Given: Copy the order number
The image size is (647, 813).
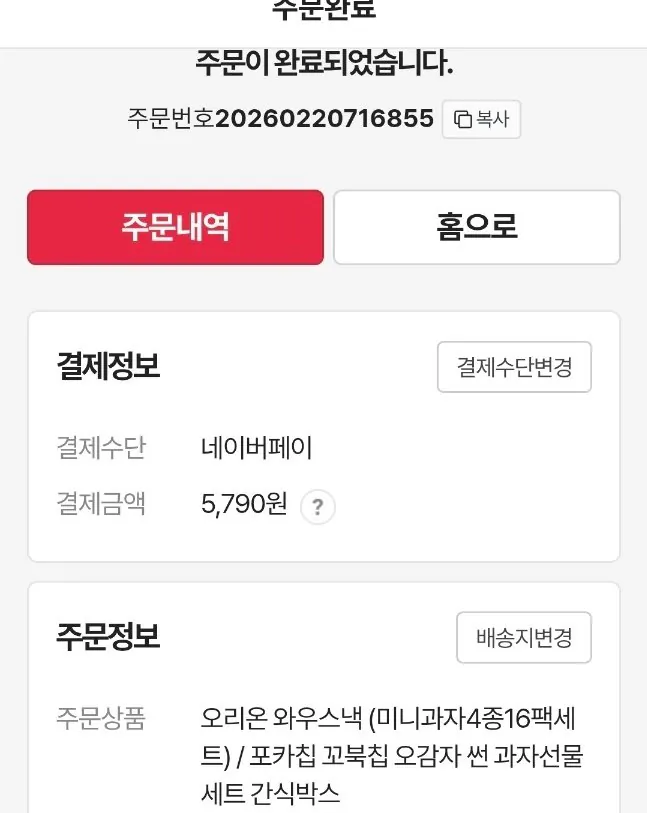Looking at the screenshot, I should click(x=481, y=120).
